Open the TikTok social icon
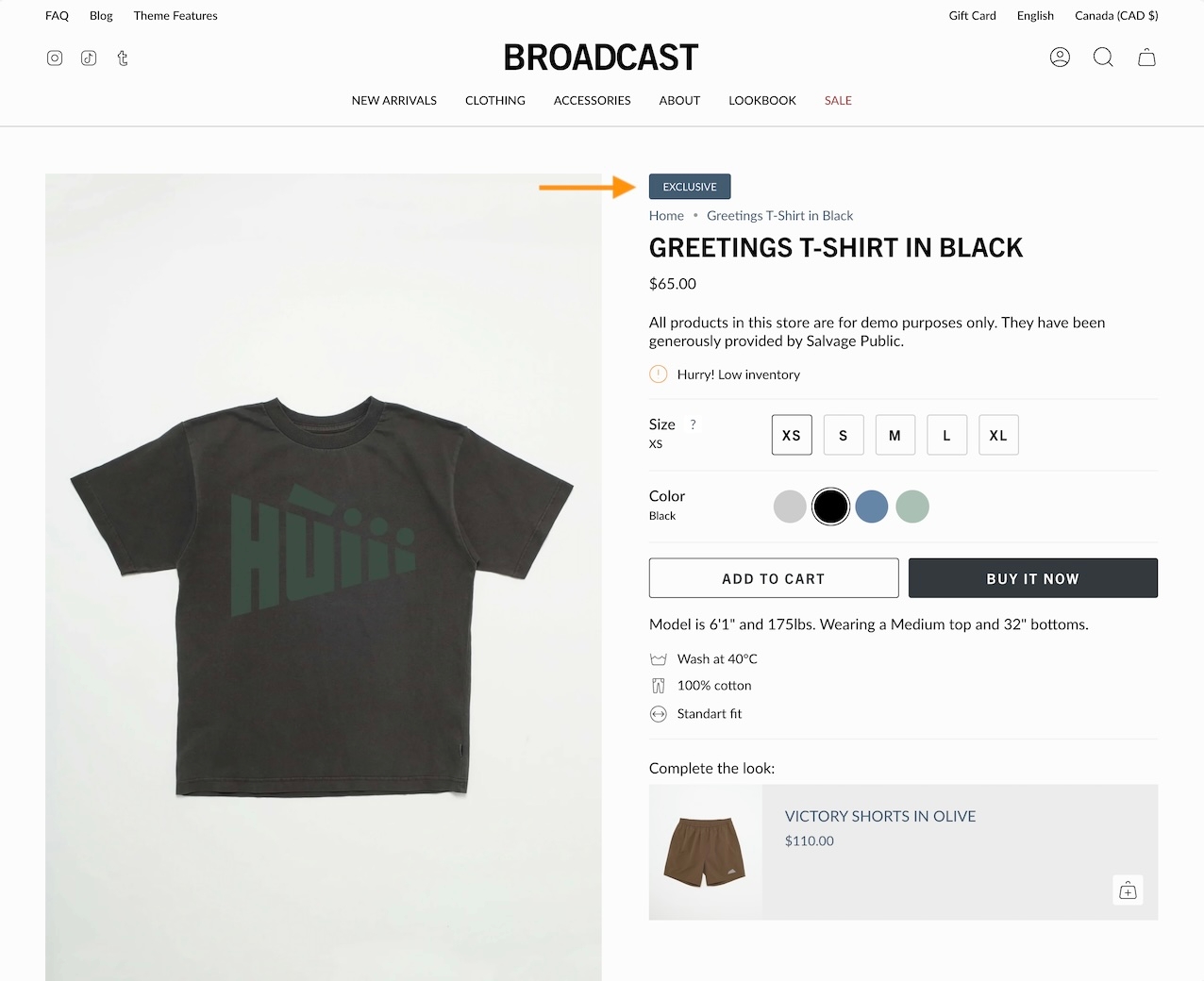The image size is (1204, 981). point(89,58)
